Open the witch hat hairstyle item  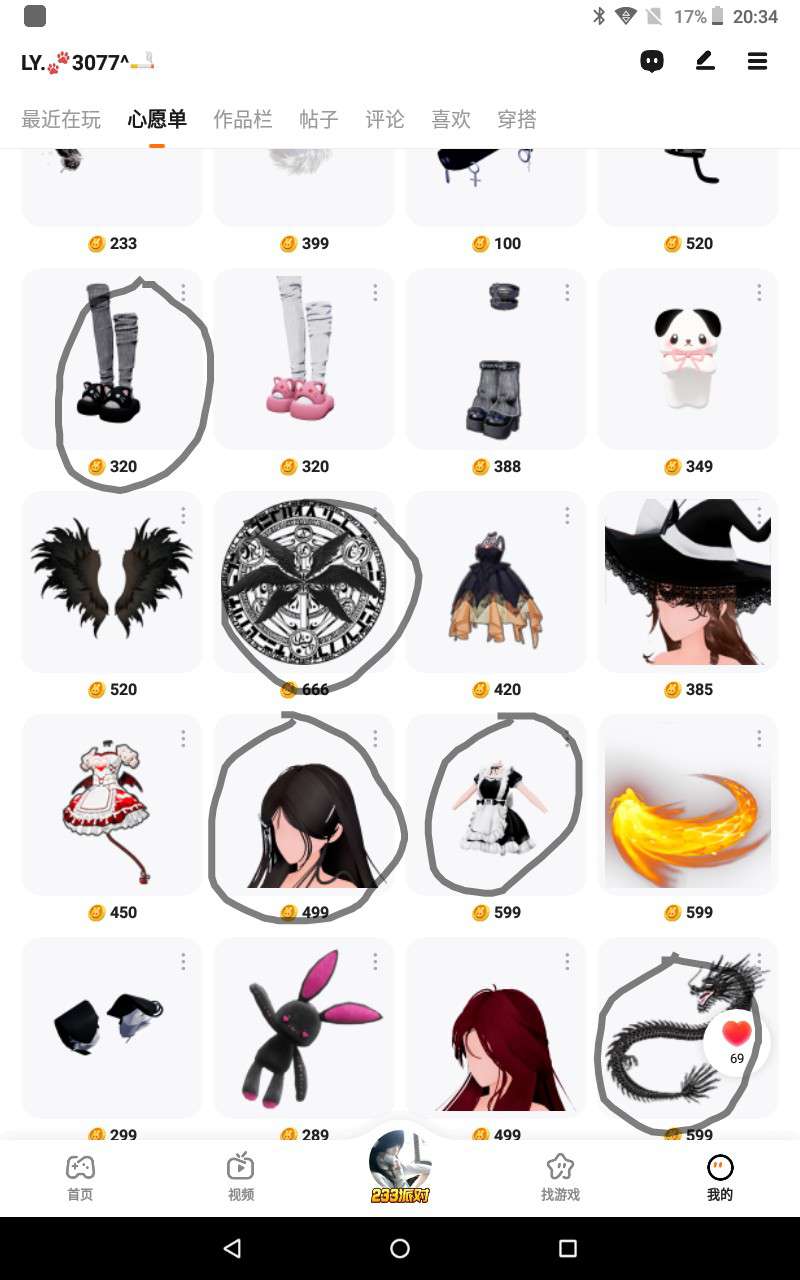[687, 580]
